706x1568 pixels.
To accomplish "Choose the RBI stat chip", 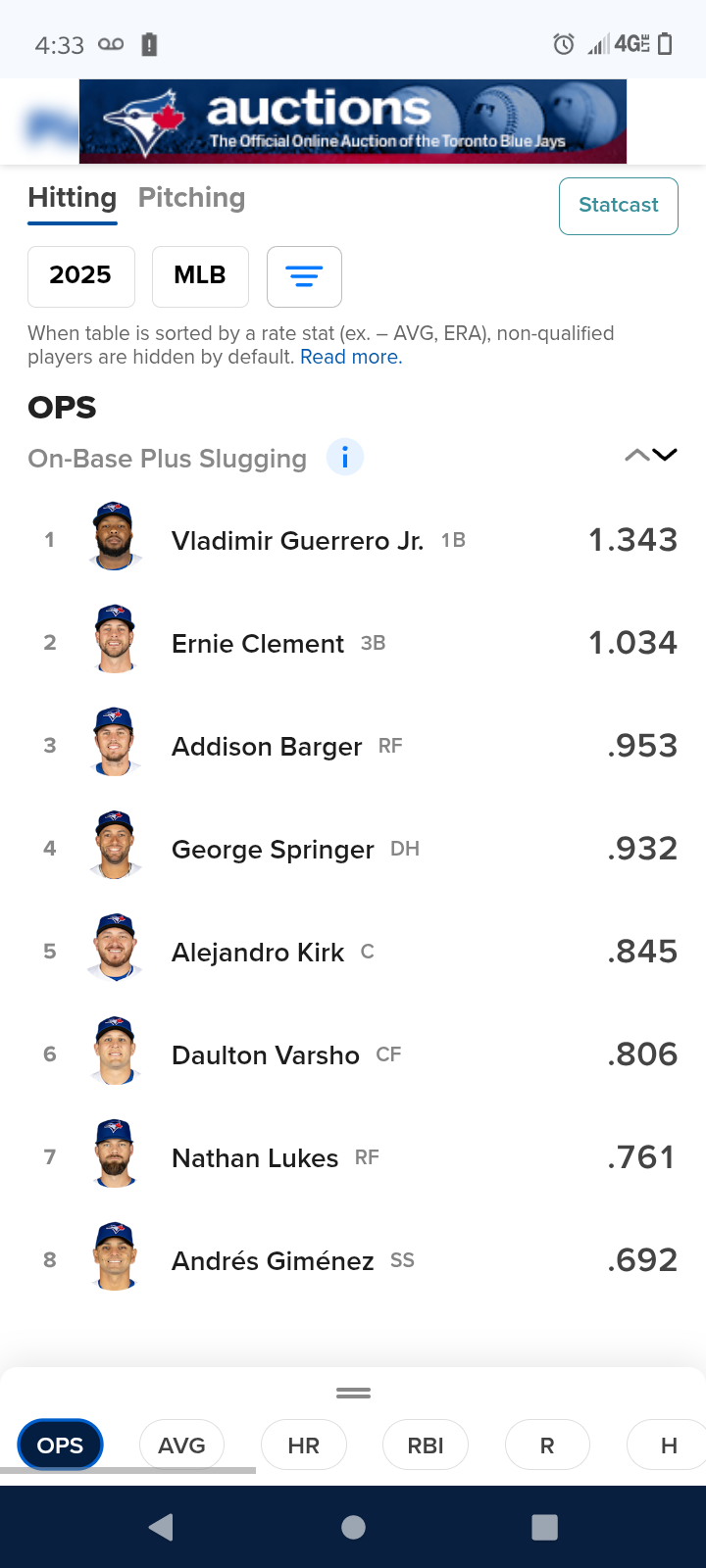I will tap(426, 1445).
